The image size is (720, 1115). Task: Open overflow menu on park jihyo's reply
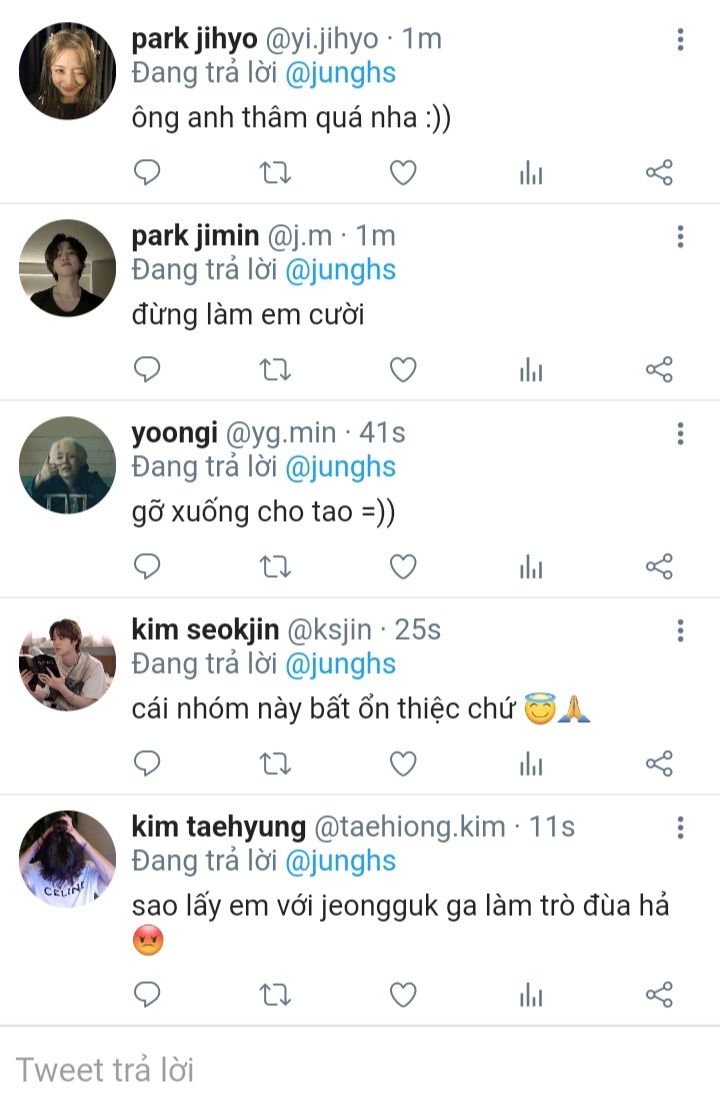[680, 40]
